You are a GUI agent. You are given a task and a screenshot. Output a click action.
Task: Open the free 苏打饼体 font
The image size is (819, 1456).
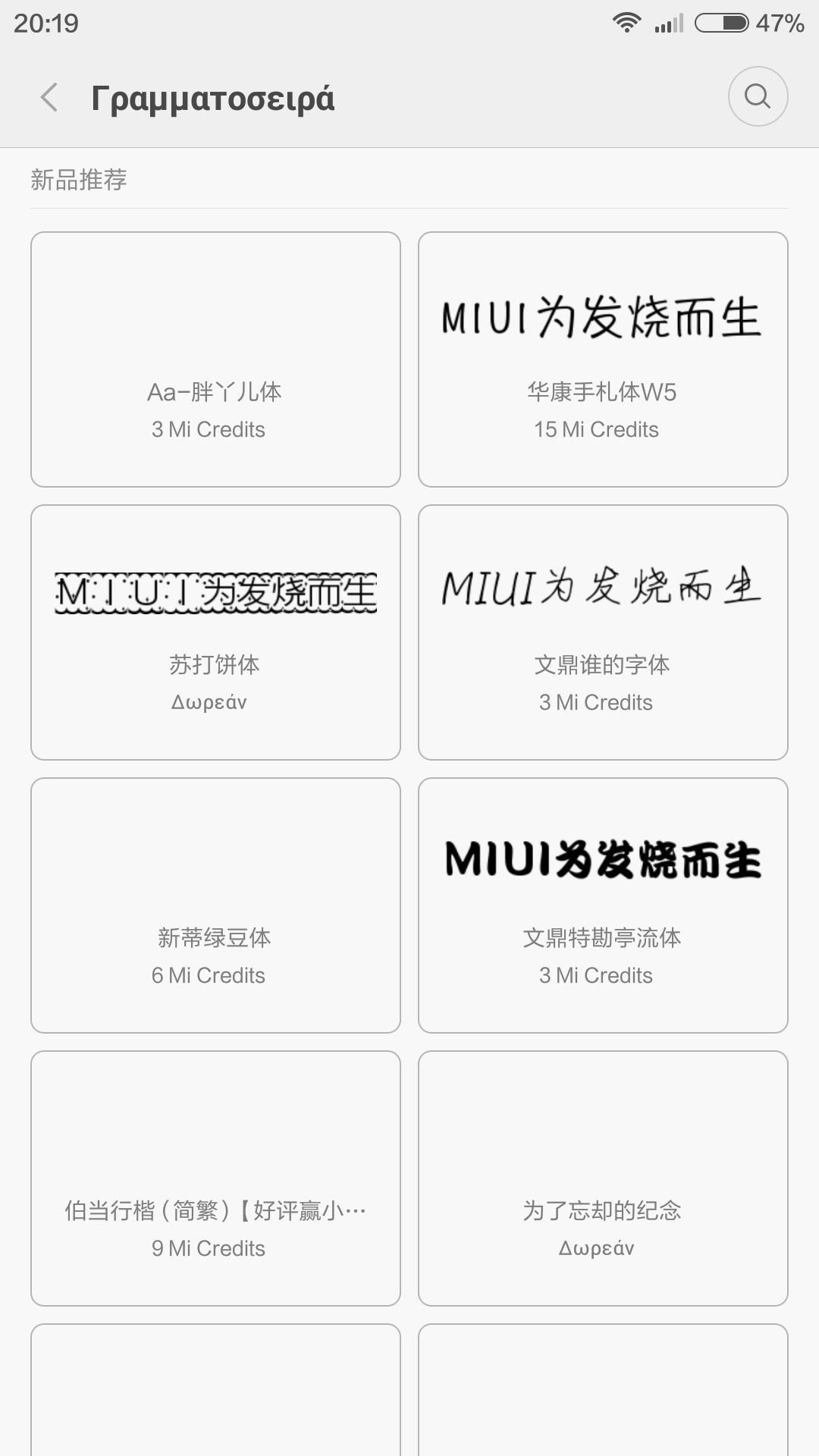(x=215, y=632)
